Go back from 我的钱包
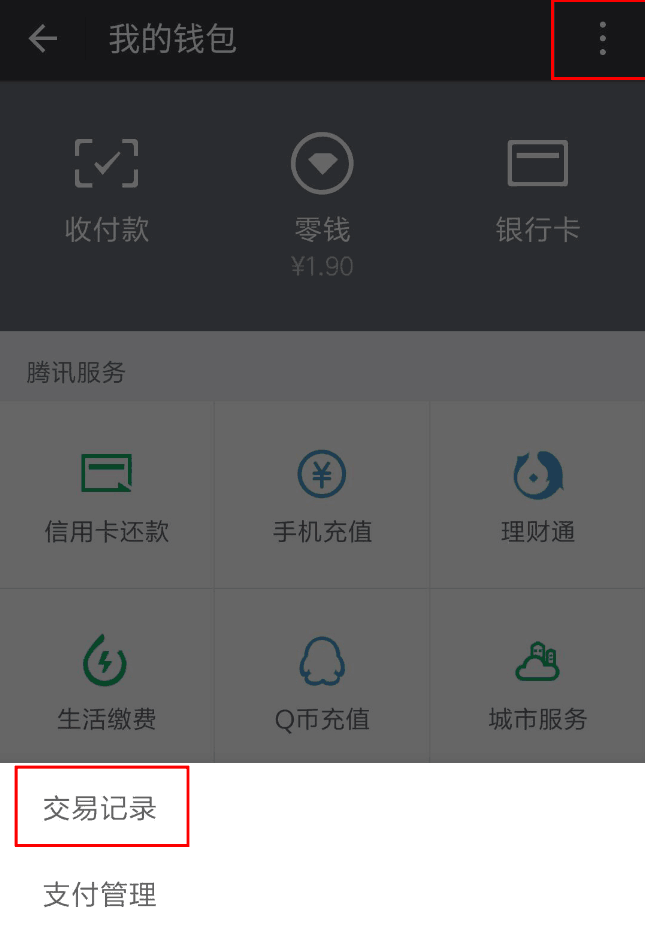This screenshot has height=931, width=645. [x=43, y=39]
